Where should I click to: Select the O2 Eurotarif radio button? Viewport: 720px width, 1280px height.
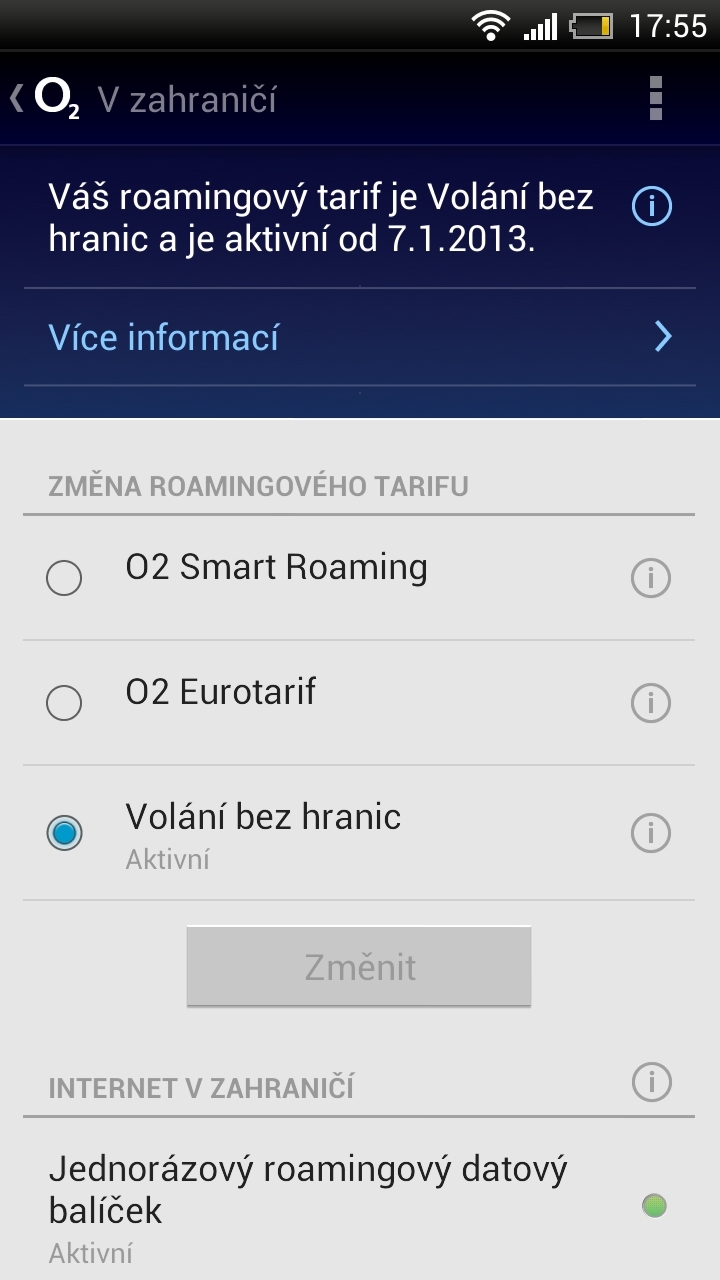(x=64, y=703)
